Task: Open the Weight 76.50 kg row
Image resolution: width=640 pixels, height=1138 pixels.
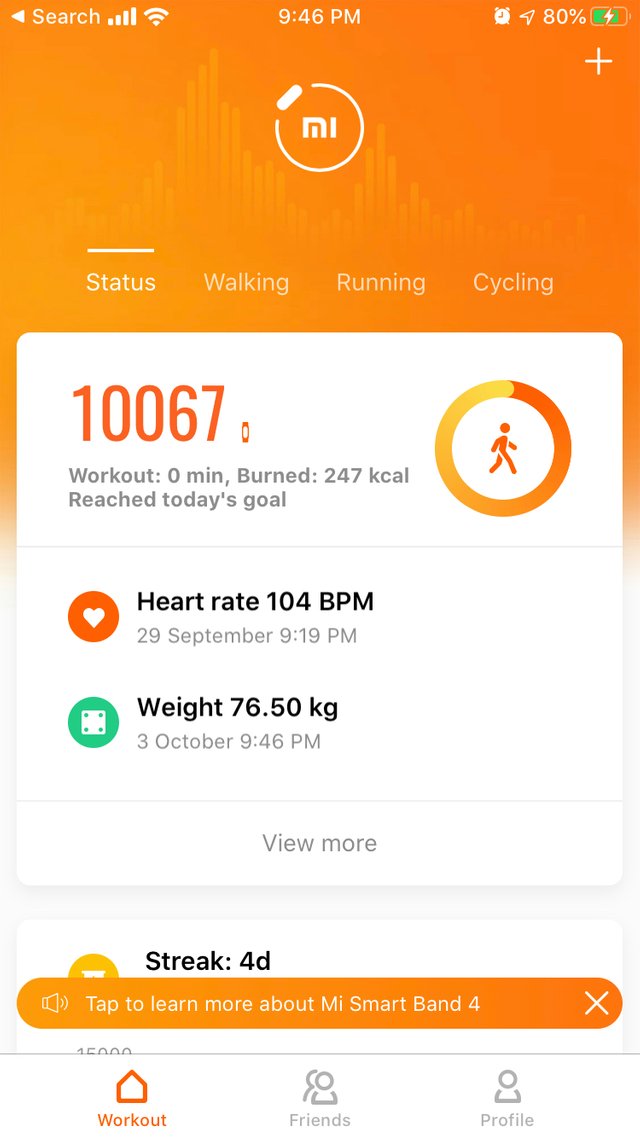Action: [x=319, y=723]
